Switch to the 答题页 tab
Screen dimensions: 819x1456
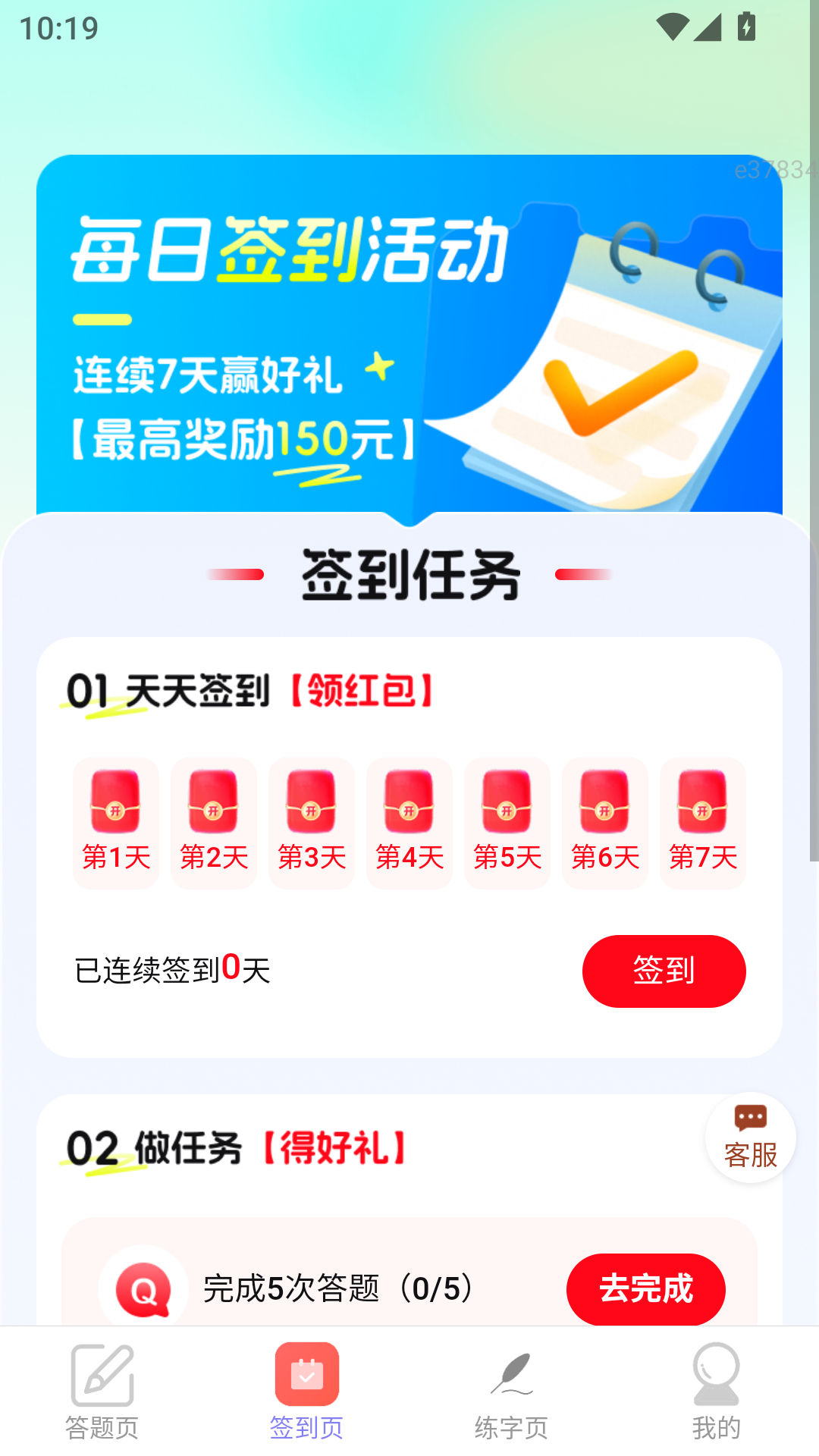(102, 1395)
